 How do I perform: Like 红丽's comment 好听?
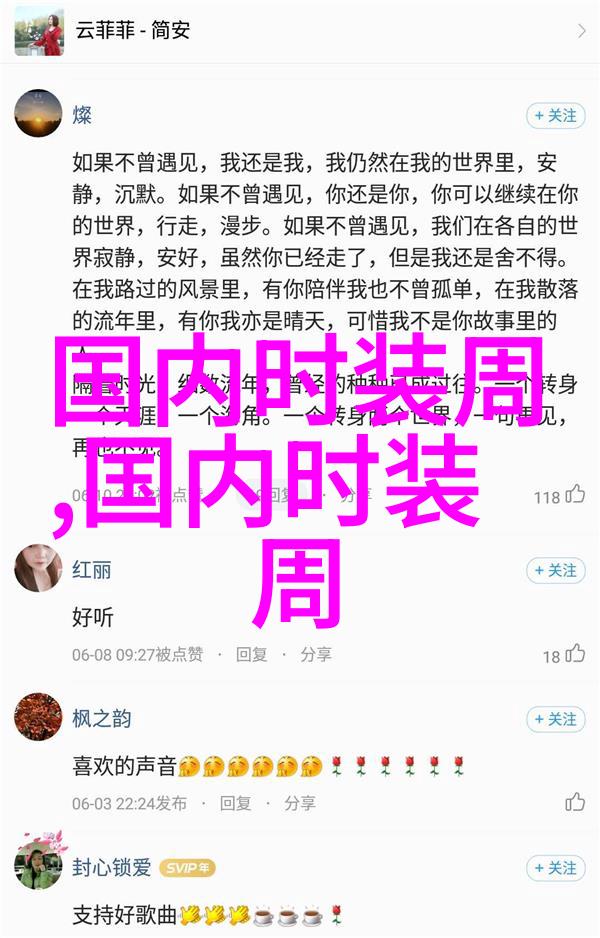[x=575, y=654]
